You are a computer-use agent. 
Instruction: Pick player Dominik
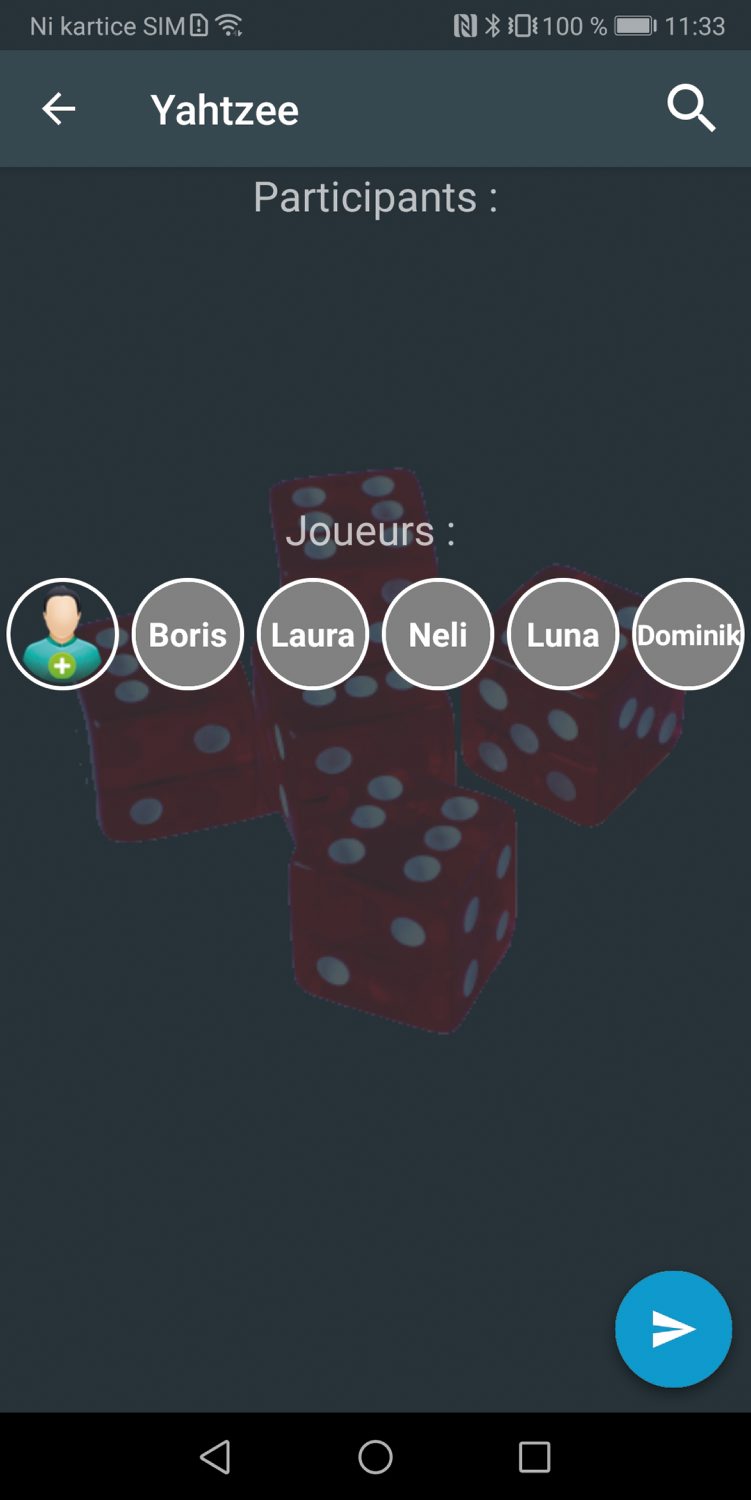pos(688,634)
